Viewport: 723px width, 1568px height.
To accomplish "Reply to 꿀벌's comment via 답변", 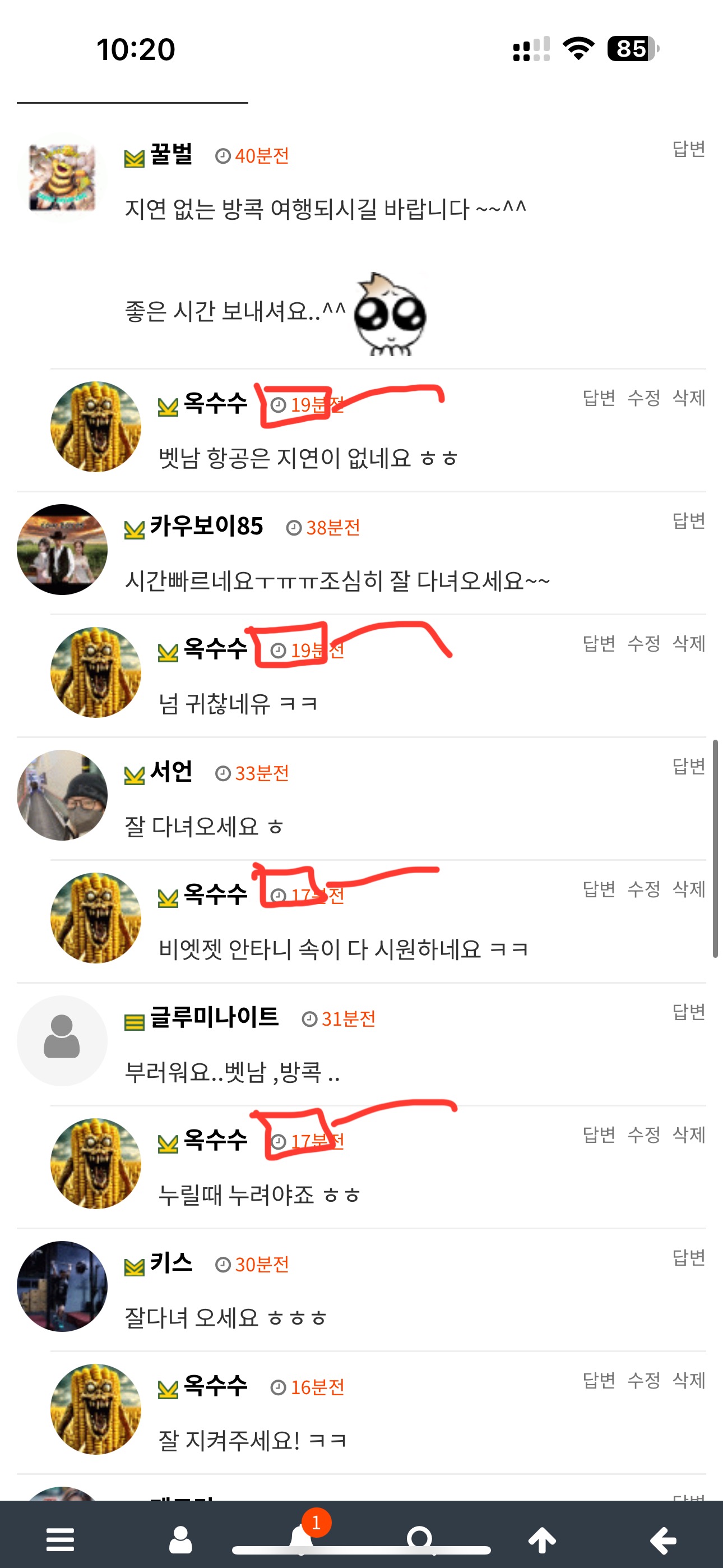I will point(688,149).
